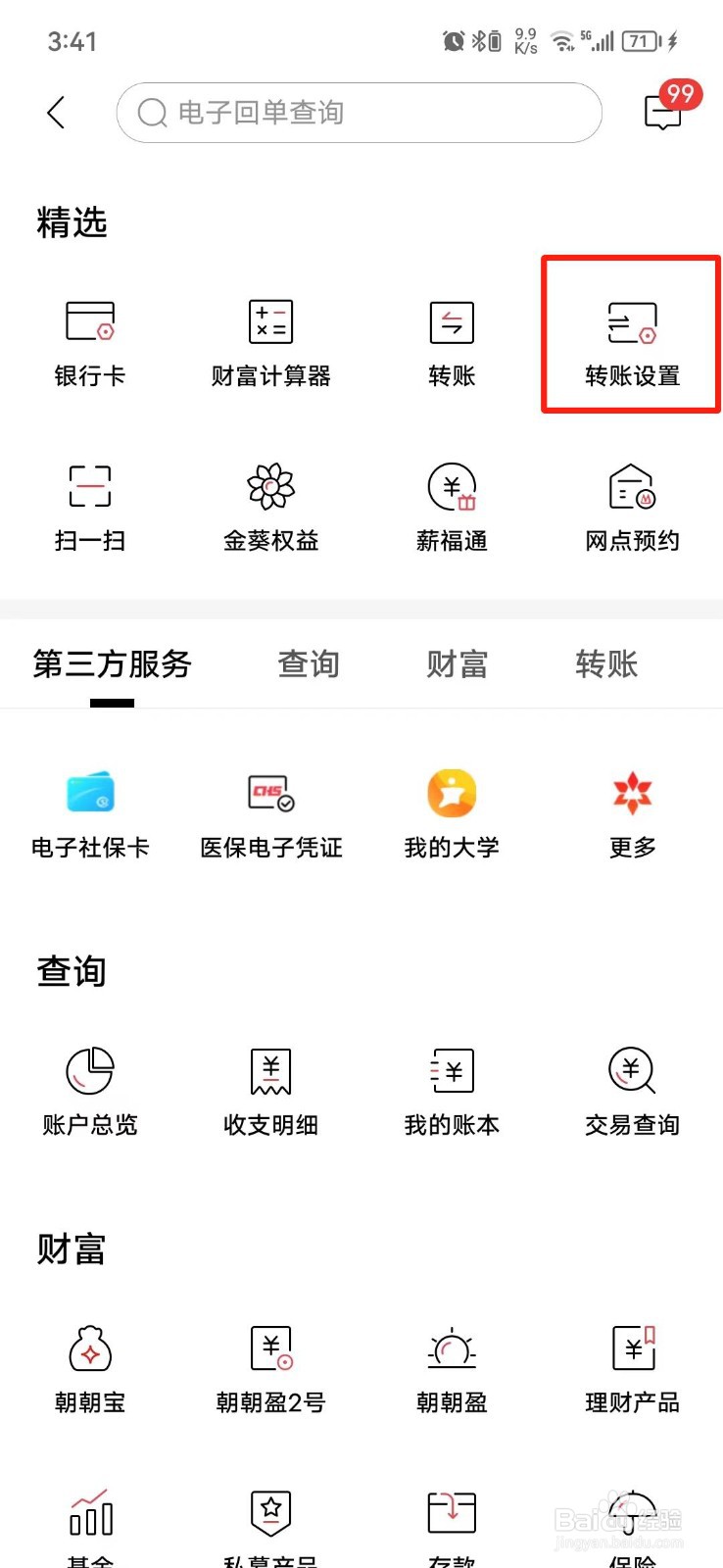Open 金葵权益

(x=271, y=508)
